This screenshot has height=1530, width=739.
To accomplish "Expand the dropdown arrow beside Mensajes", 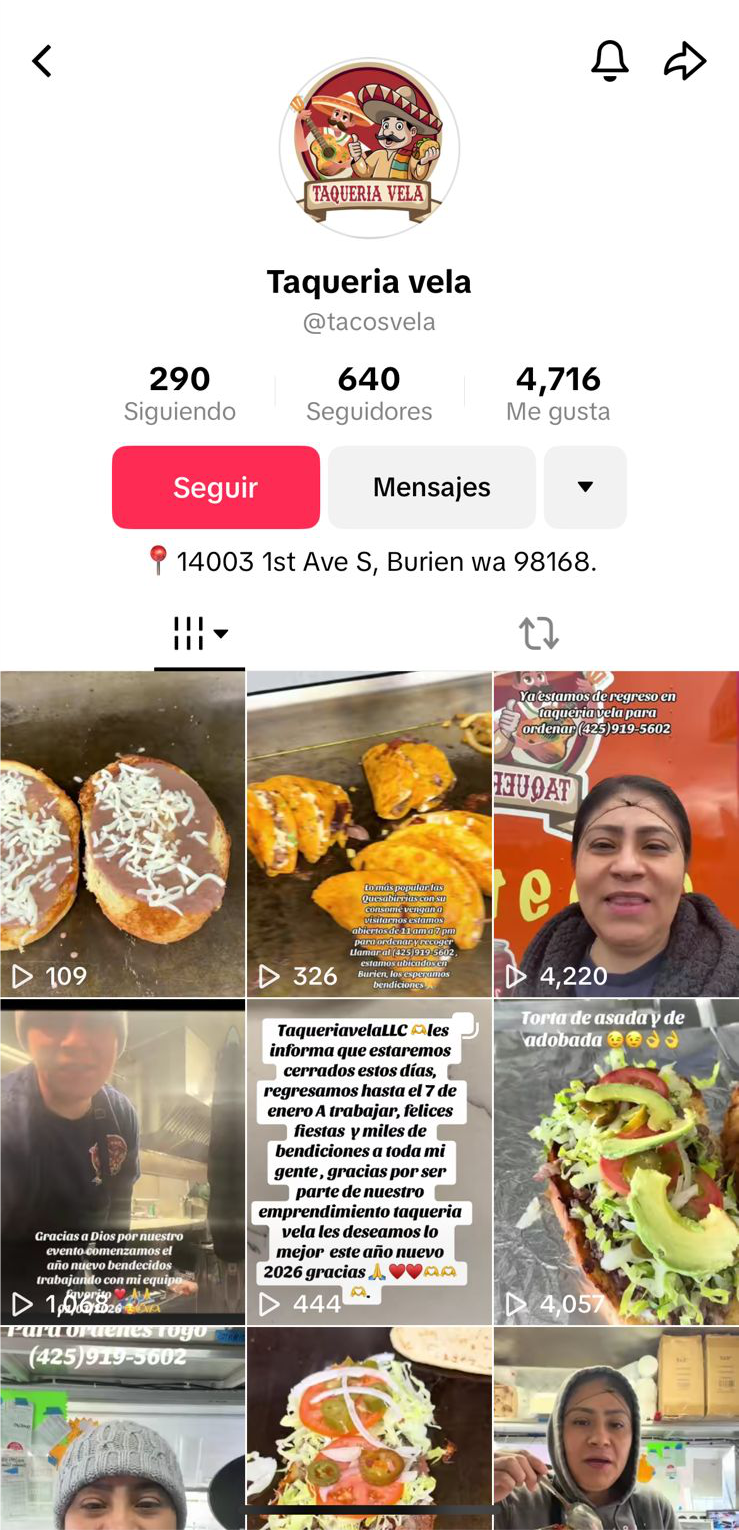I will point(585,487).
